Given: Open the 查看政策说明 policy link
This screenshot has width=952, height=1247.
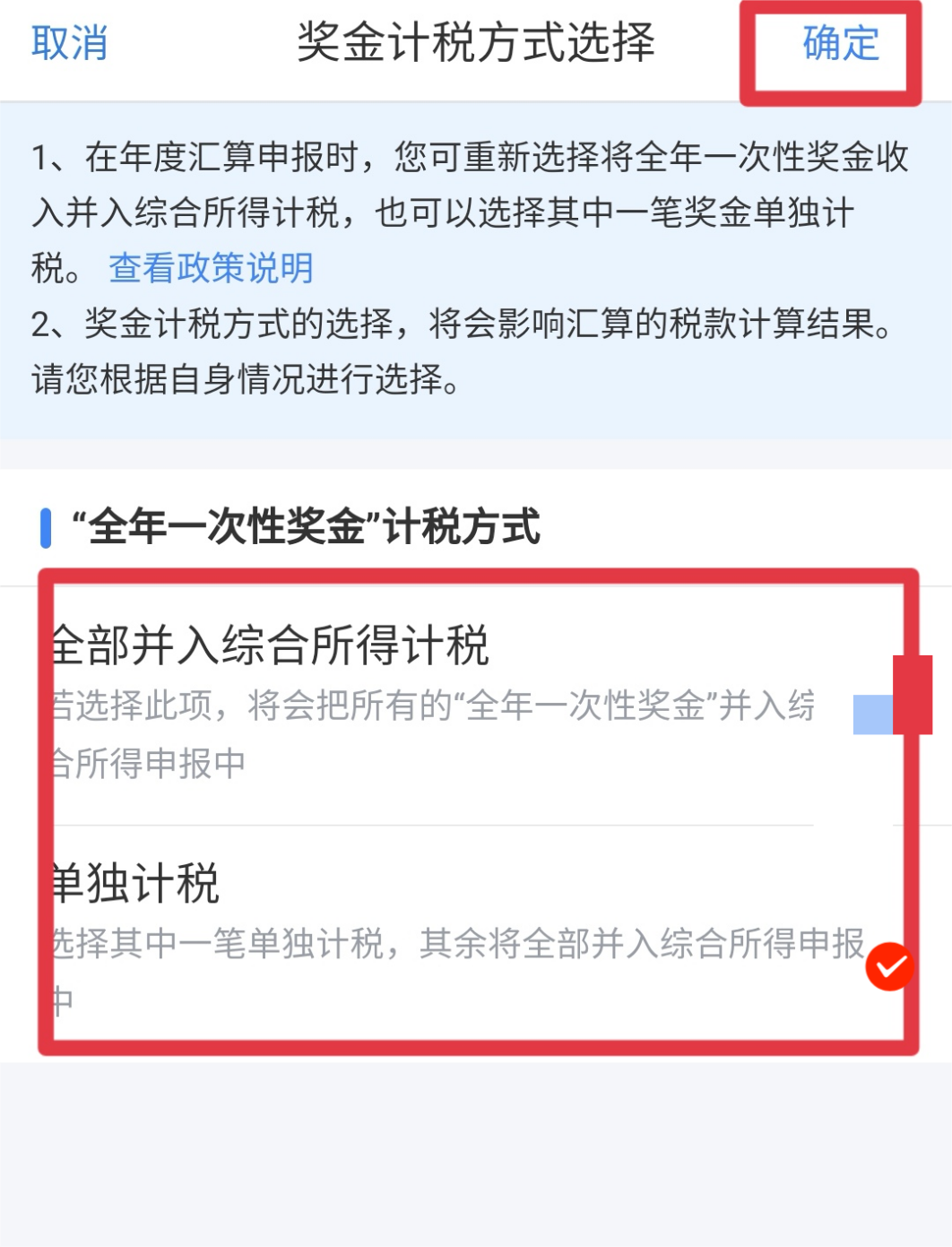Looking at the screenshot, I should [x=211, y=268].
